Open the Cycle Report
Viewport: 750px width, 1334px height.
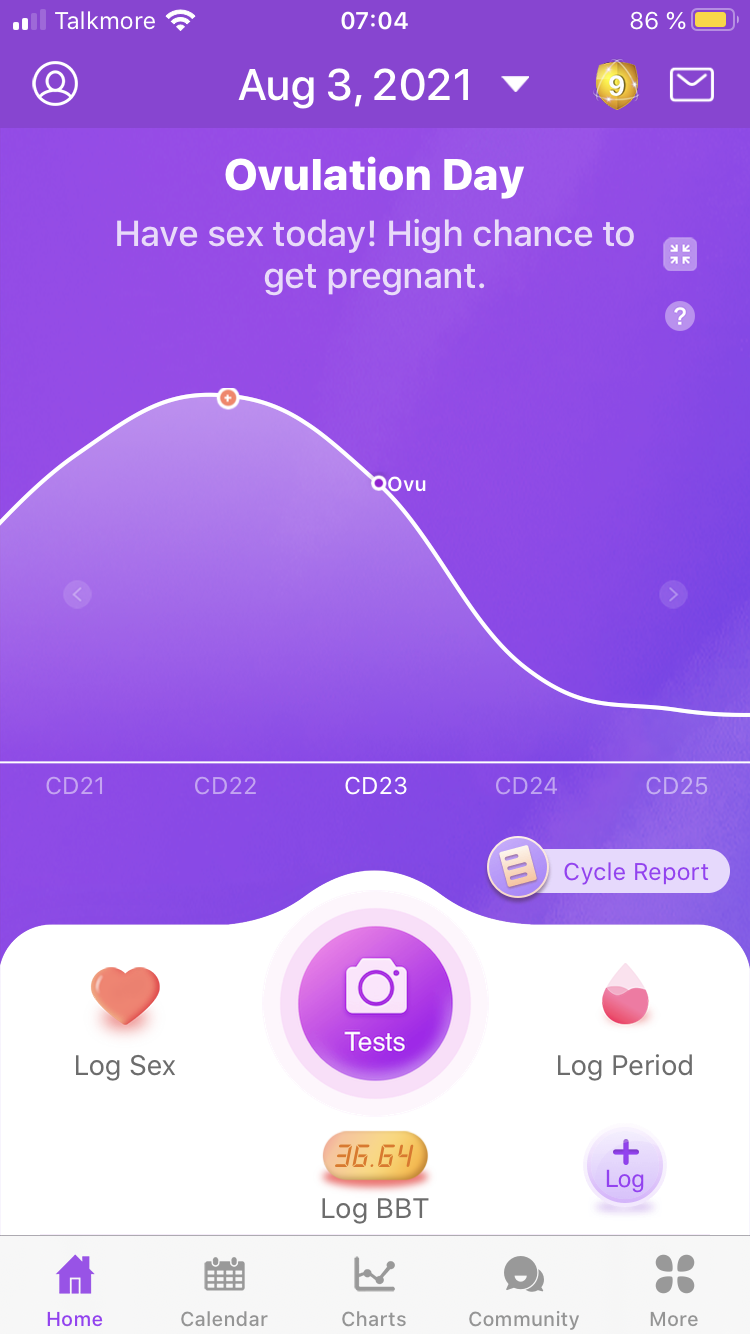click(x=609, y=871)
